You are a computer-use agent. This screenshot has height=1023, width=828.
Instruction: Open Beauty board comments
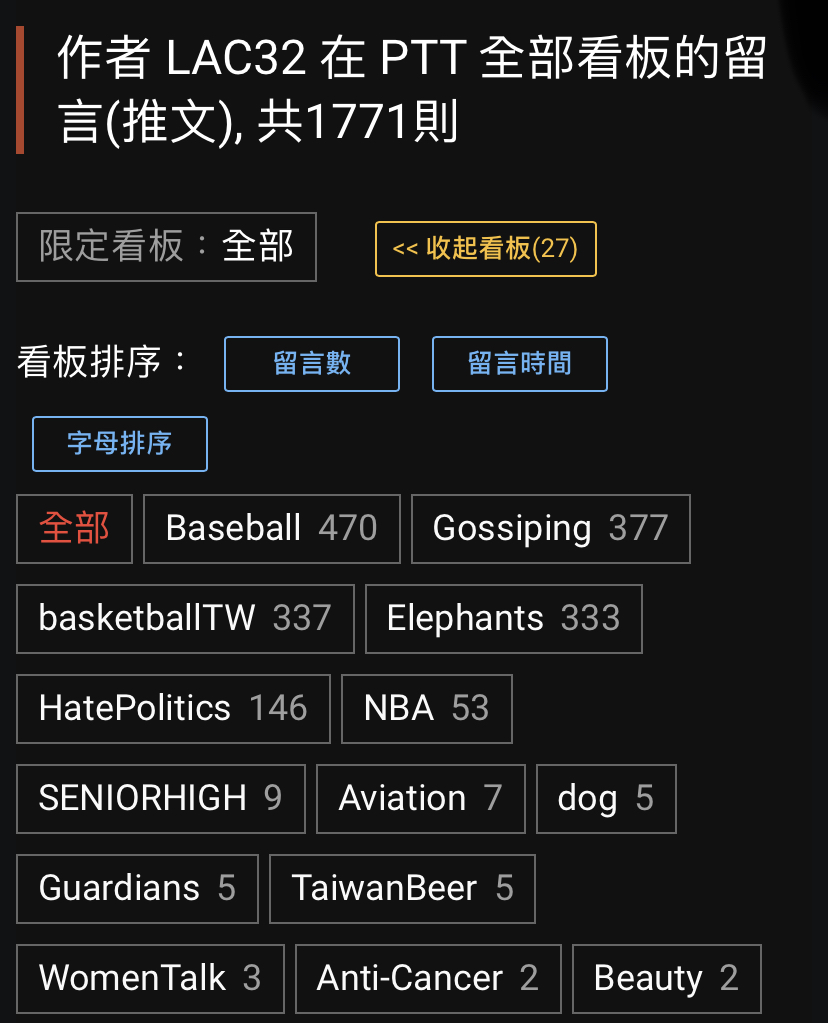point(666,979)
